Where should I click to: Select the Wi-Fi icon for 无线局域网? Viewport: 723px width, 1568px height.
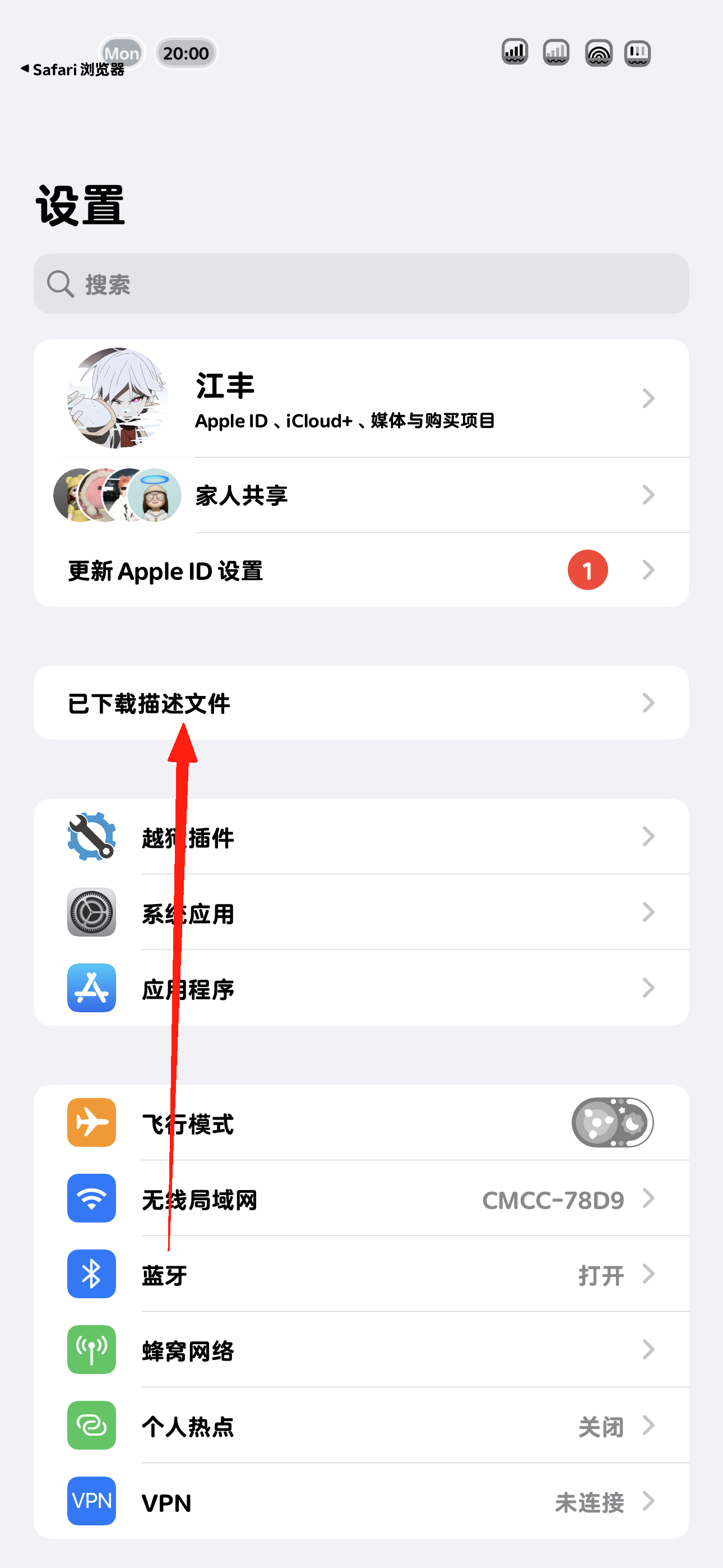click(x=91, y=1198)
